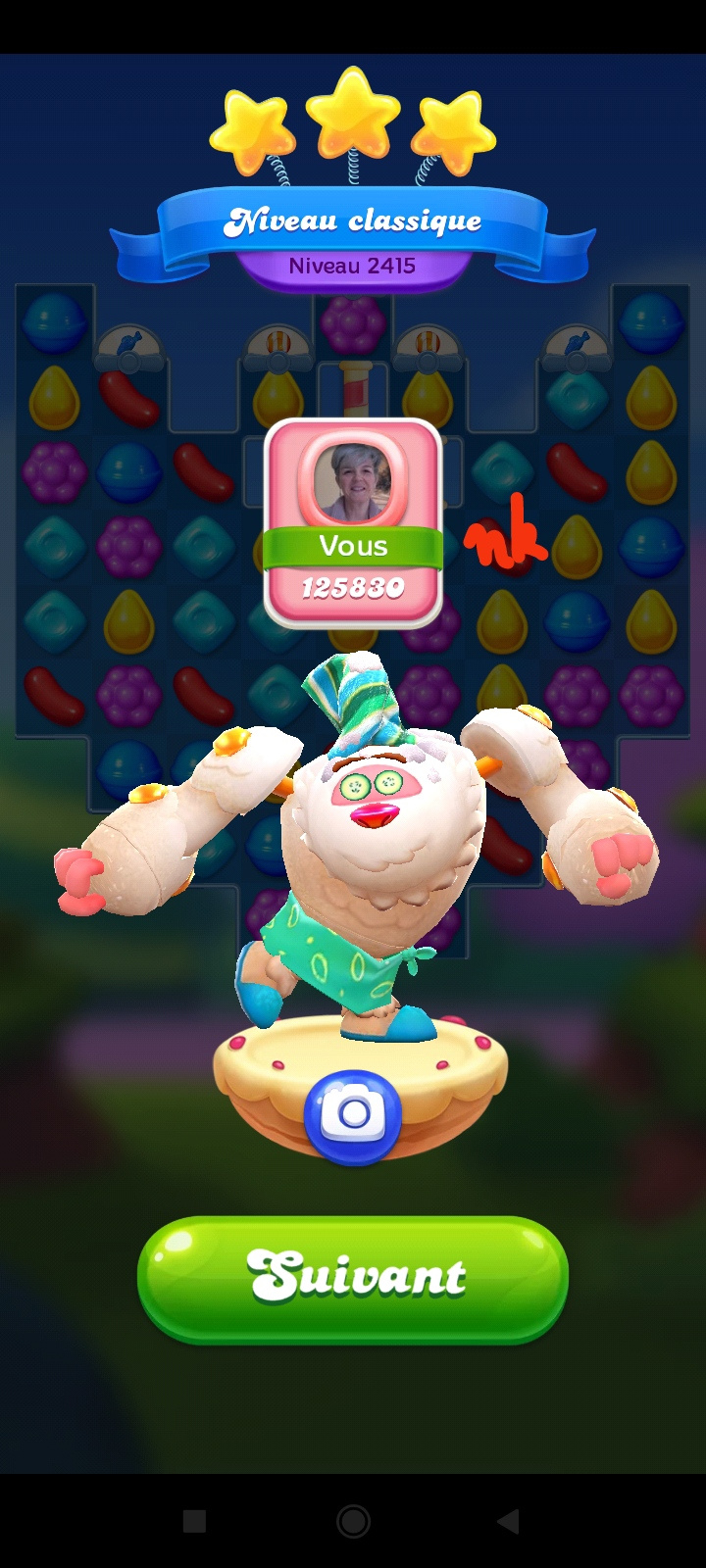The width and height of the screenshot is (706, 1568).
Task: Open the camera snapshot button
Action: 353,1115
